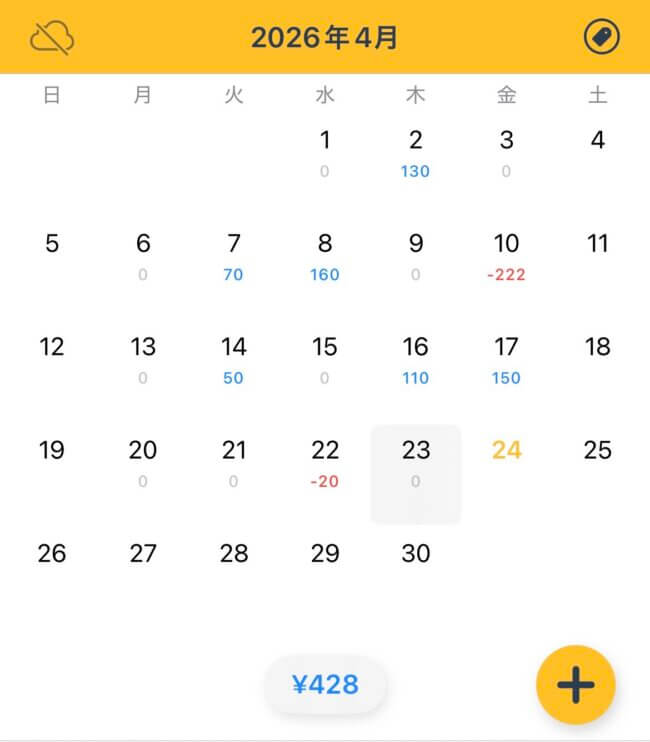Select April 20 on the calendar
The width and height of the screenshot is (650, 742).
coord(143,463)
